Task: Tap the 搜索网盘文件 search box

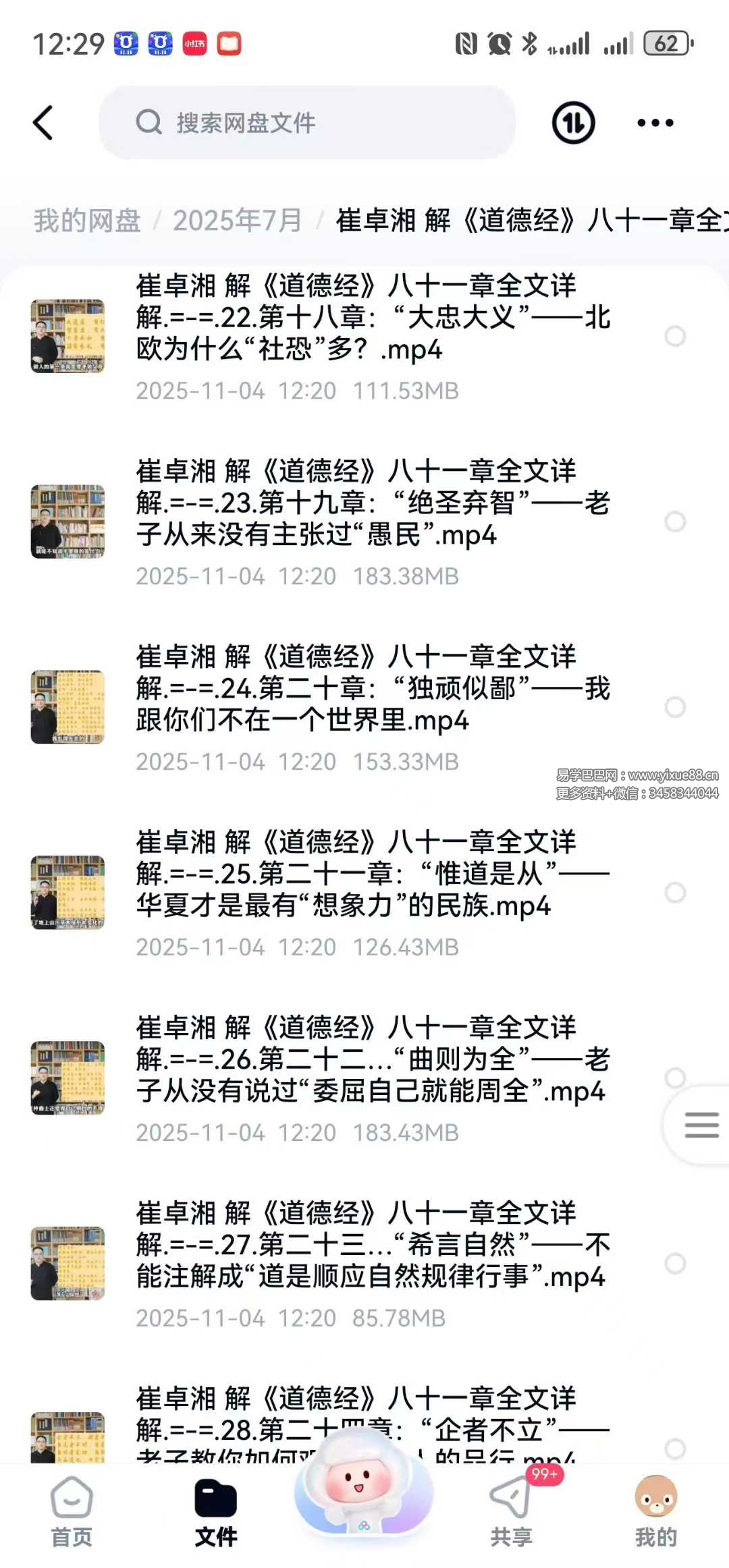Action: (307, 123)
